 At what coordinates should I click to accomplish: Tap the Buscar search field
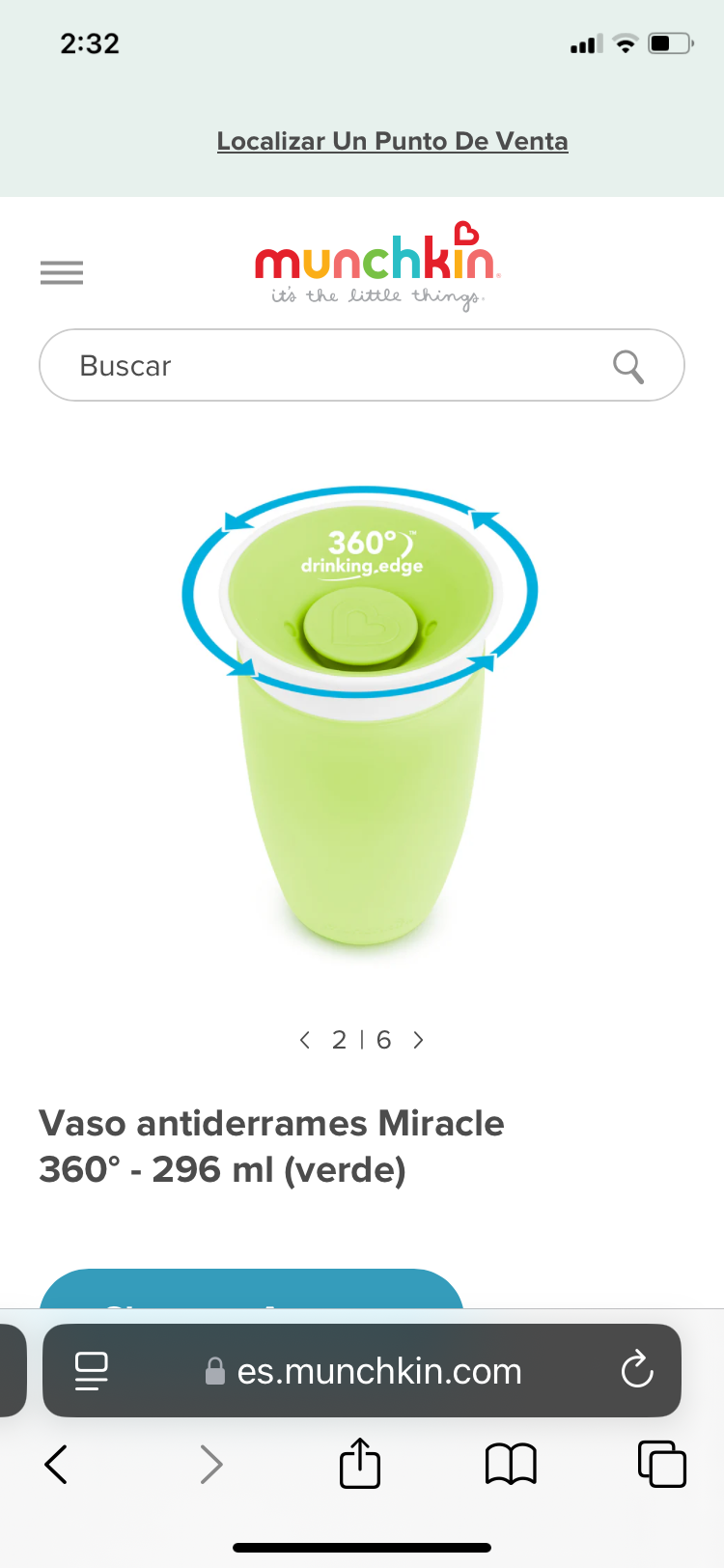click(290, 367)
